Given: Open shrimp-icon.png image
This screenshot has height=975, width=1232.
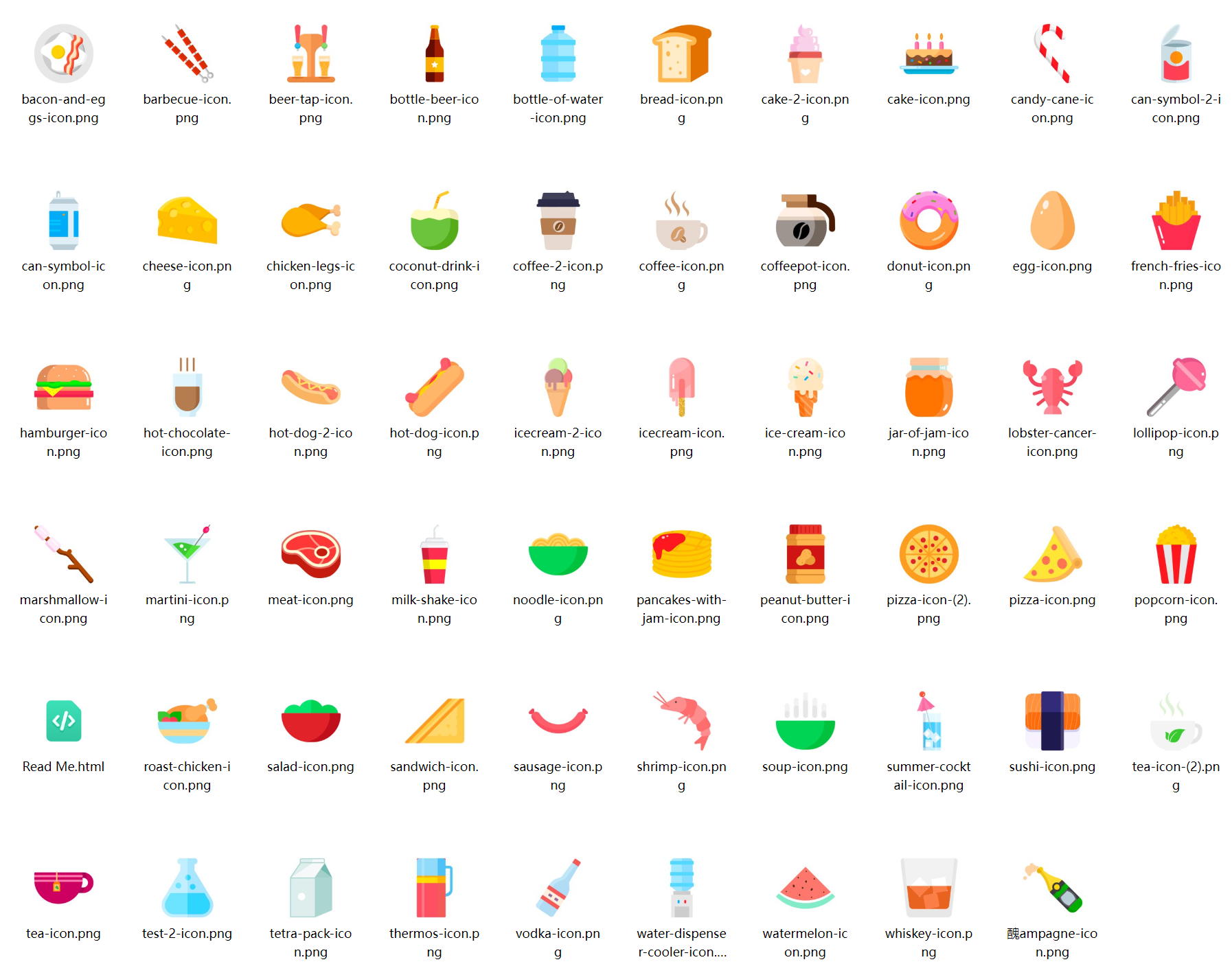Looking at the screenshot, I should [681, 721].
